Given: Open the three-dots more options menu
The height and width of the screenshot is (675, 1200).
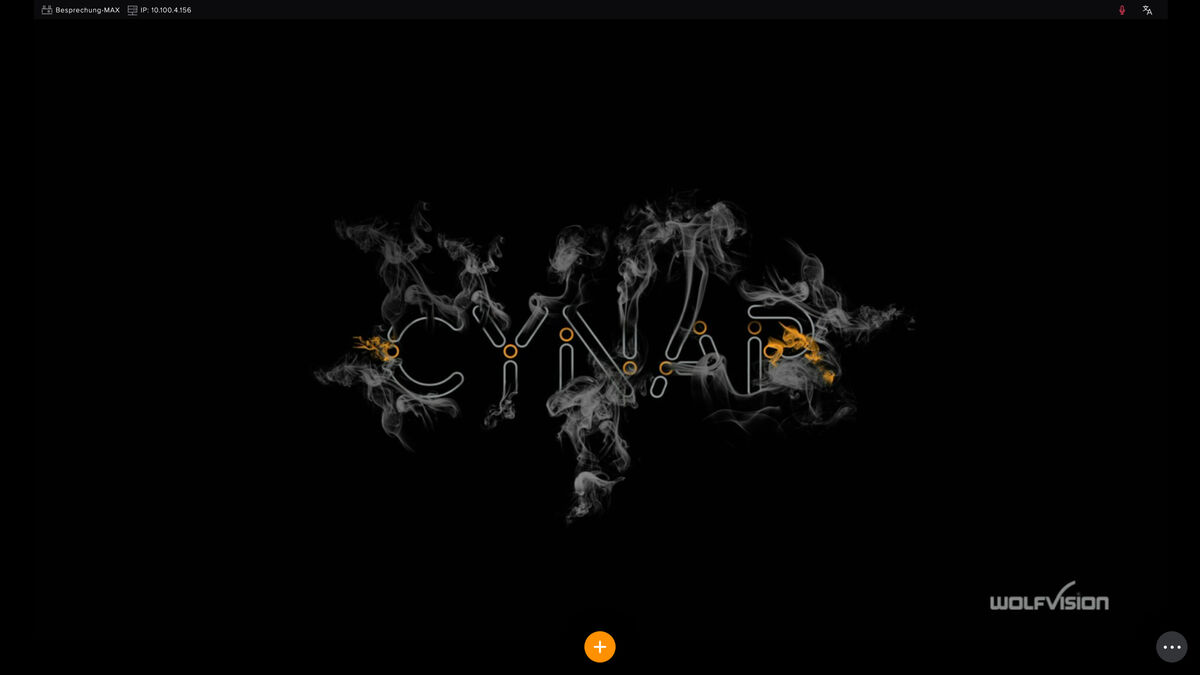Looking at the screenshot, I should pyautogui.click(x=1172, y=647).
